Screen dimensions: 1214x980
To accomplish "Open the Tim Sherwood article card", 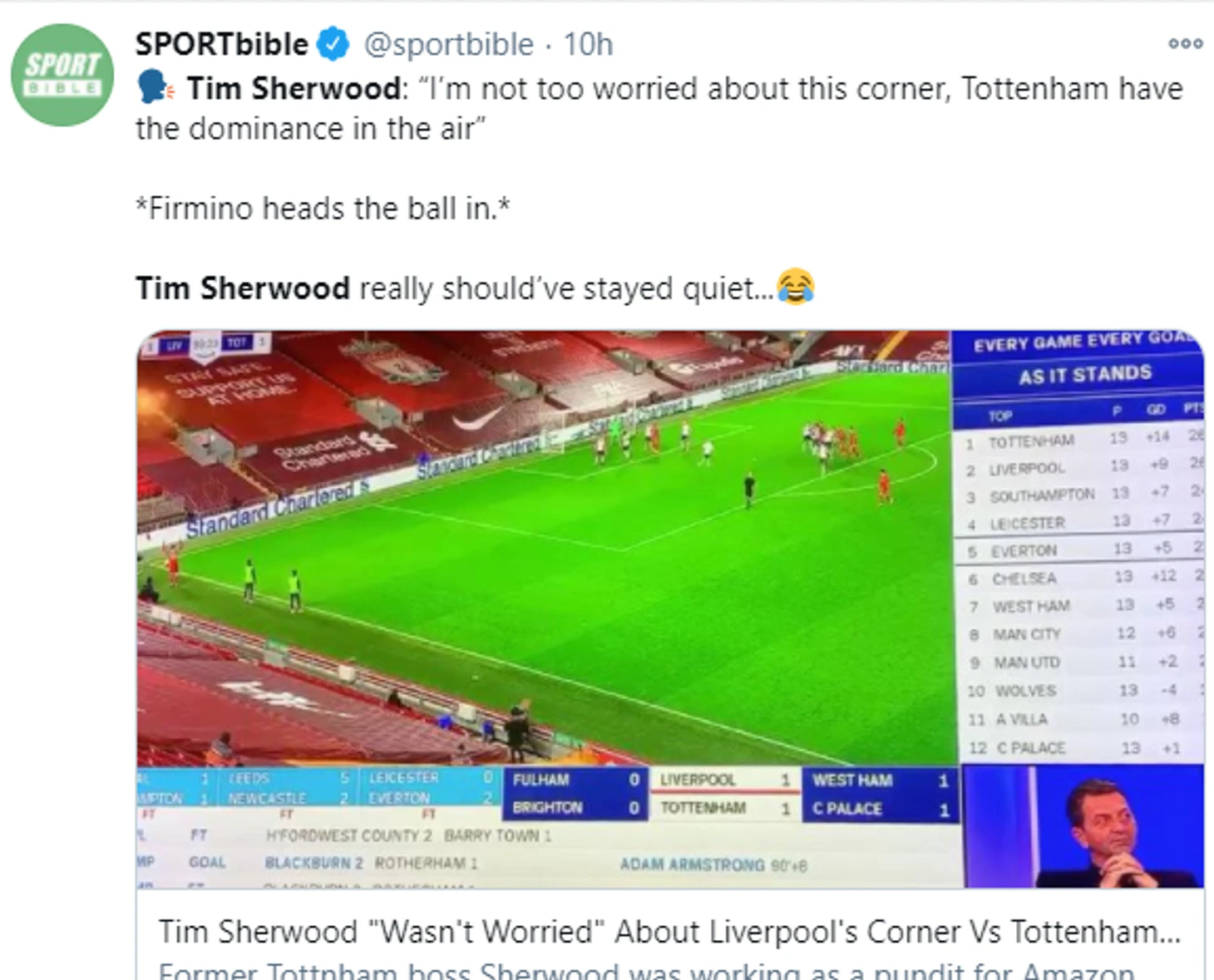I will click(x=669, y=932).
